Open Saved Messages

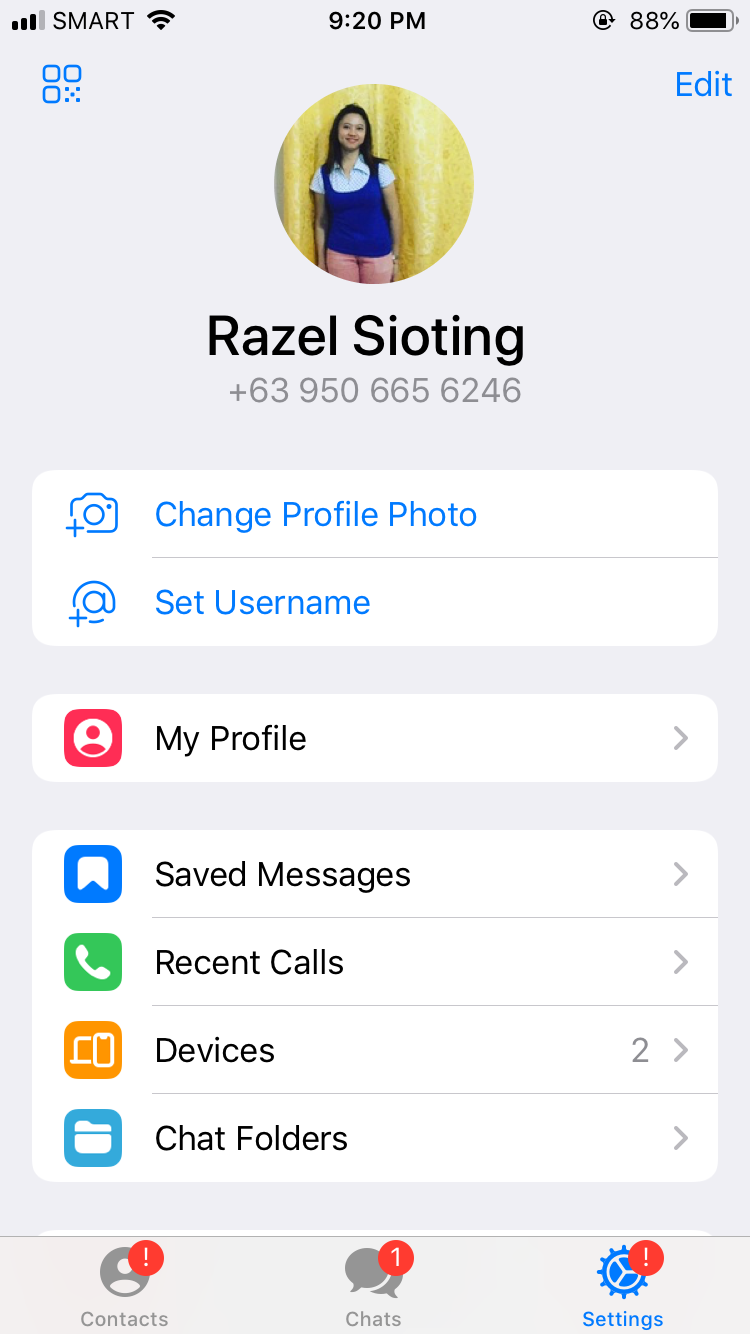coord(375,874)
